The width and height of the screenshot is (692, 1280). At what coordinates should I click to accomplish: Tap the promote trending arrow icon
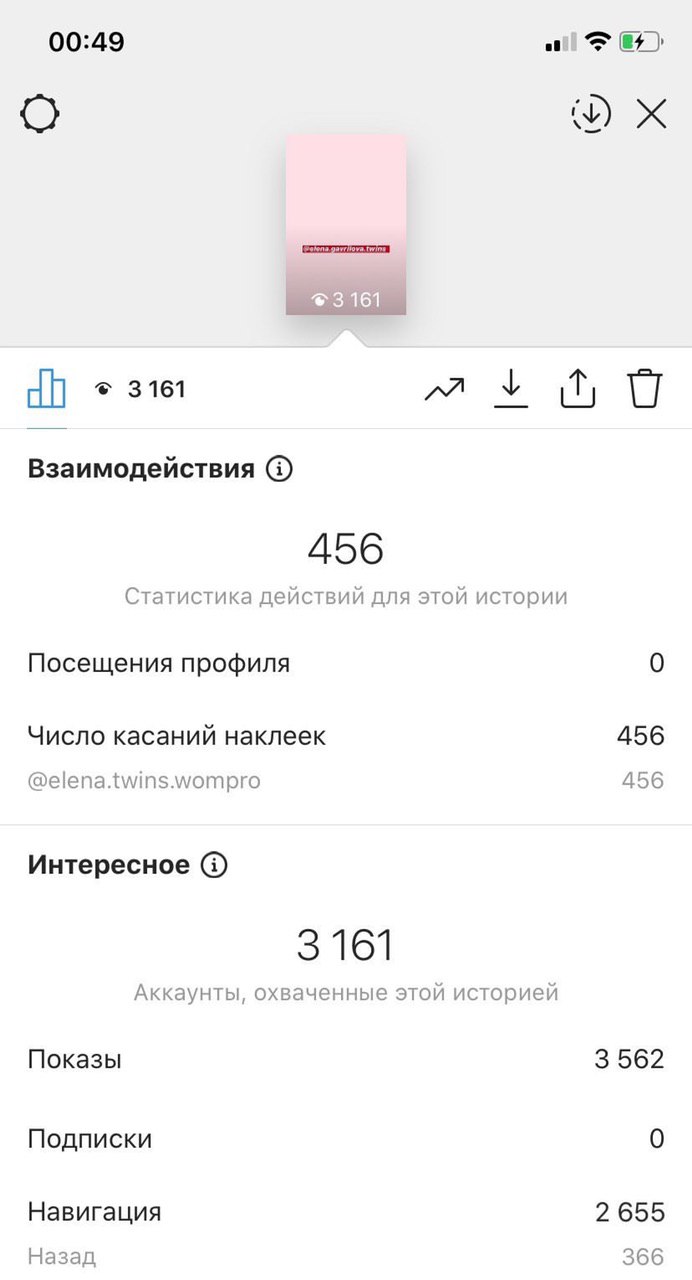tap(444, 389)
